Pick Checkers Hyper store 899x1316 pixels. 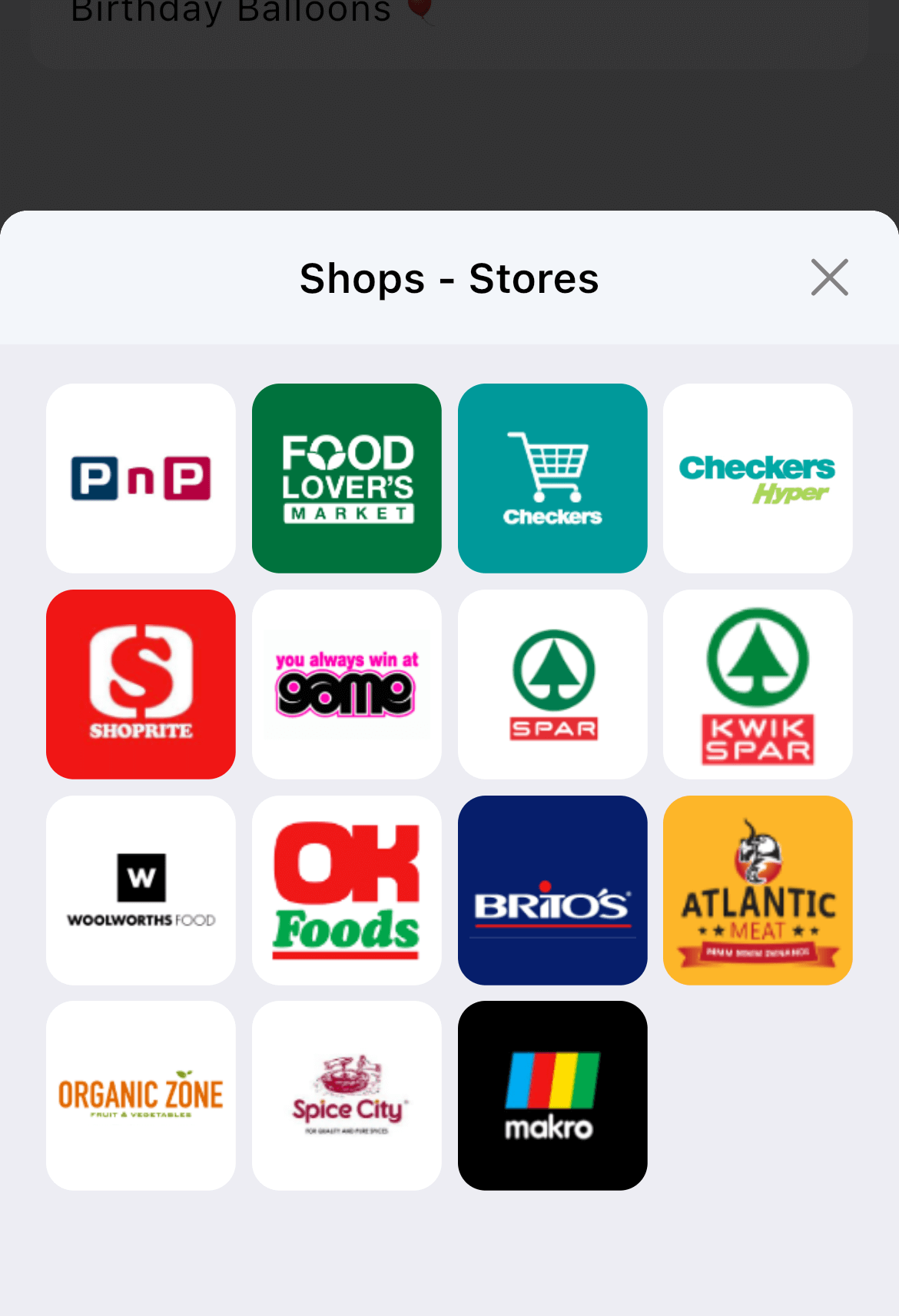pos(758,478)
